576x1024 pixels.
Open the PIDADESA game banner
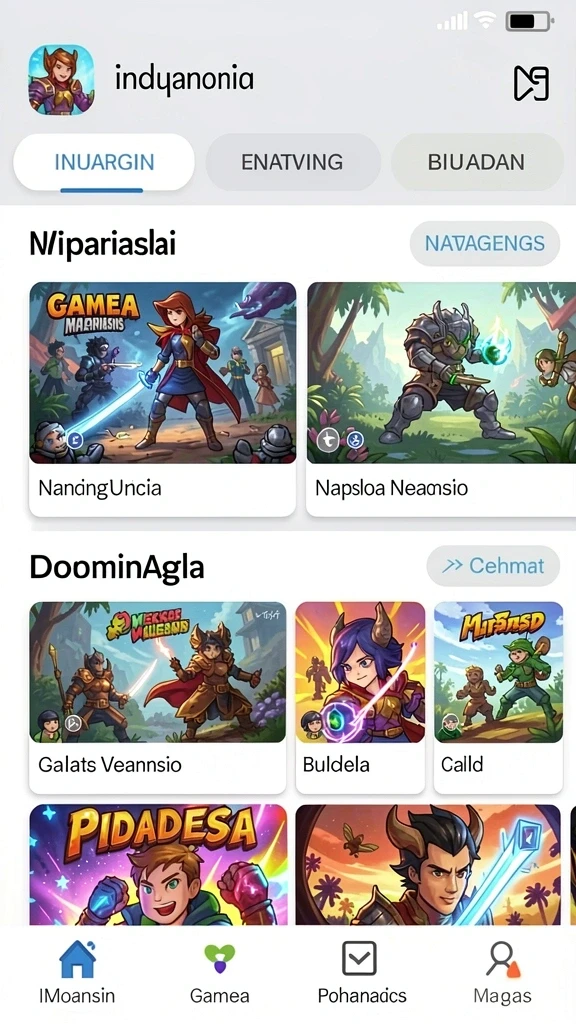click(158, 865)
